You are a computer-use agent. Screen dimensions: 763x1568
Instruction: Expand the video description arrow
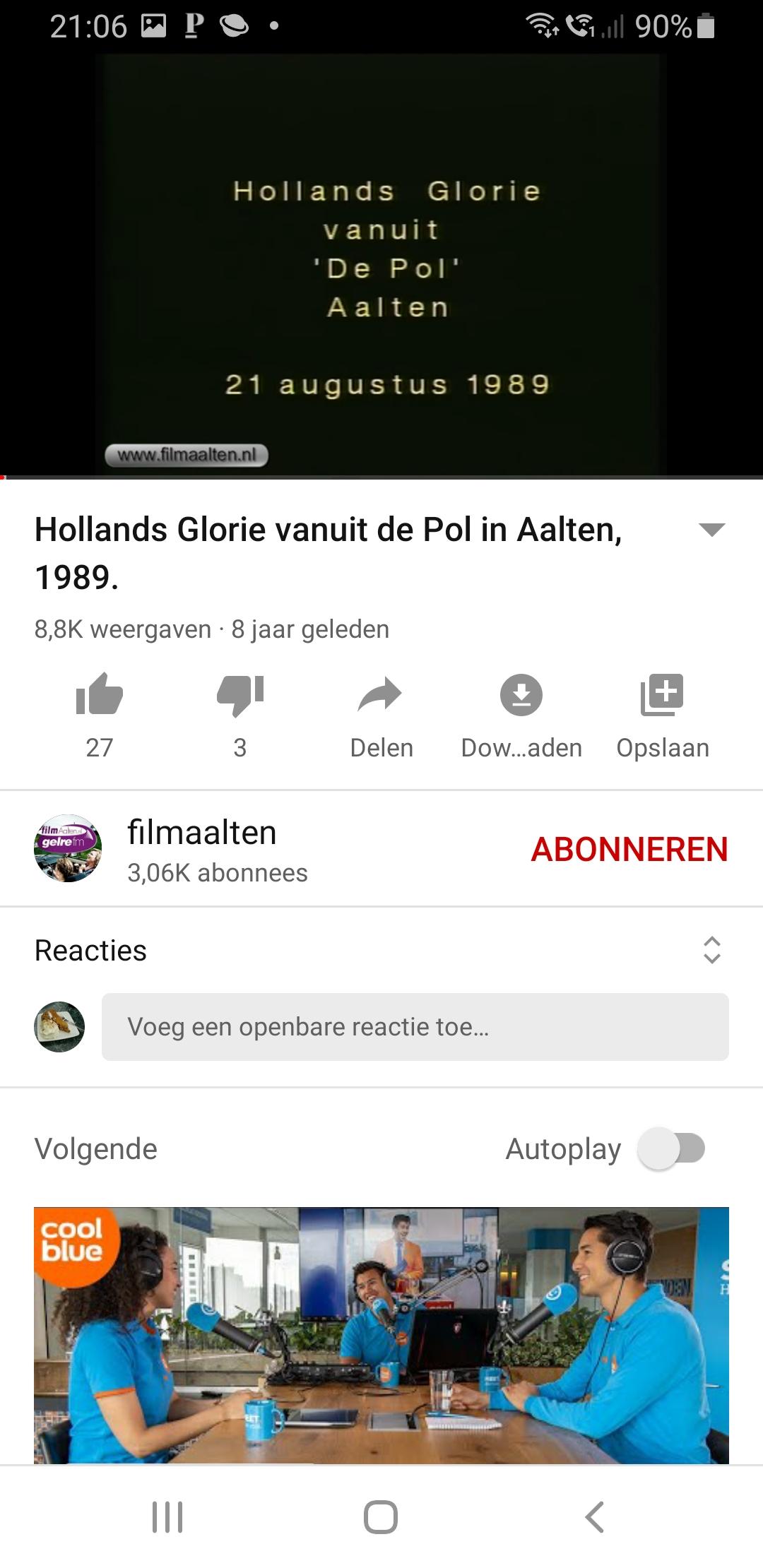coord(711,530)
